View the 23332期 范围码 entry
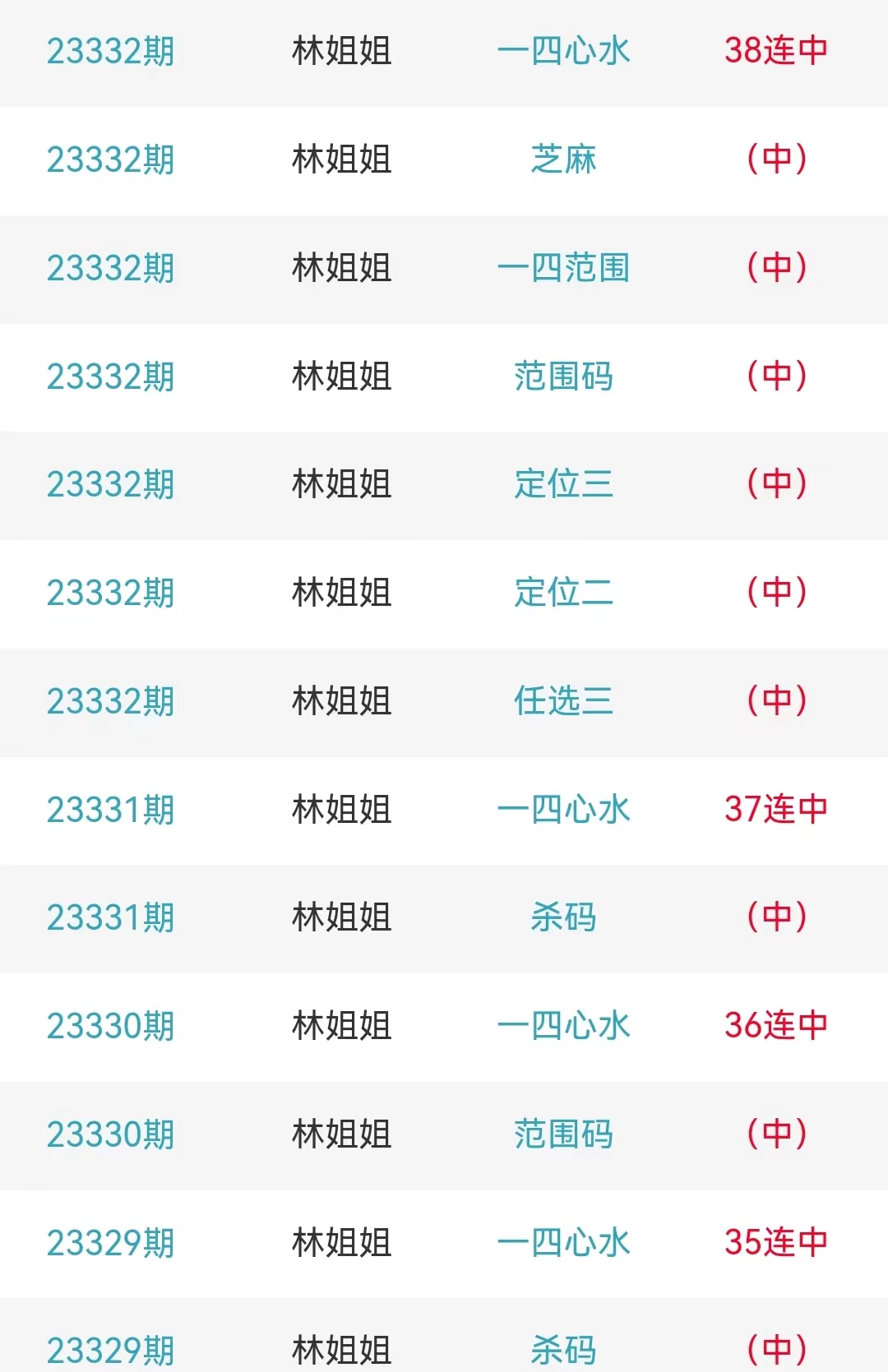This screenshot has height=1372, width=888. point(563,376)
